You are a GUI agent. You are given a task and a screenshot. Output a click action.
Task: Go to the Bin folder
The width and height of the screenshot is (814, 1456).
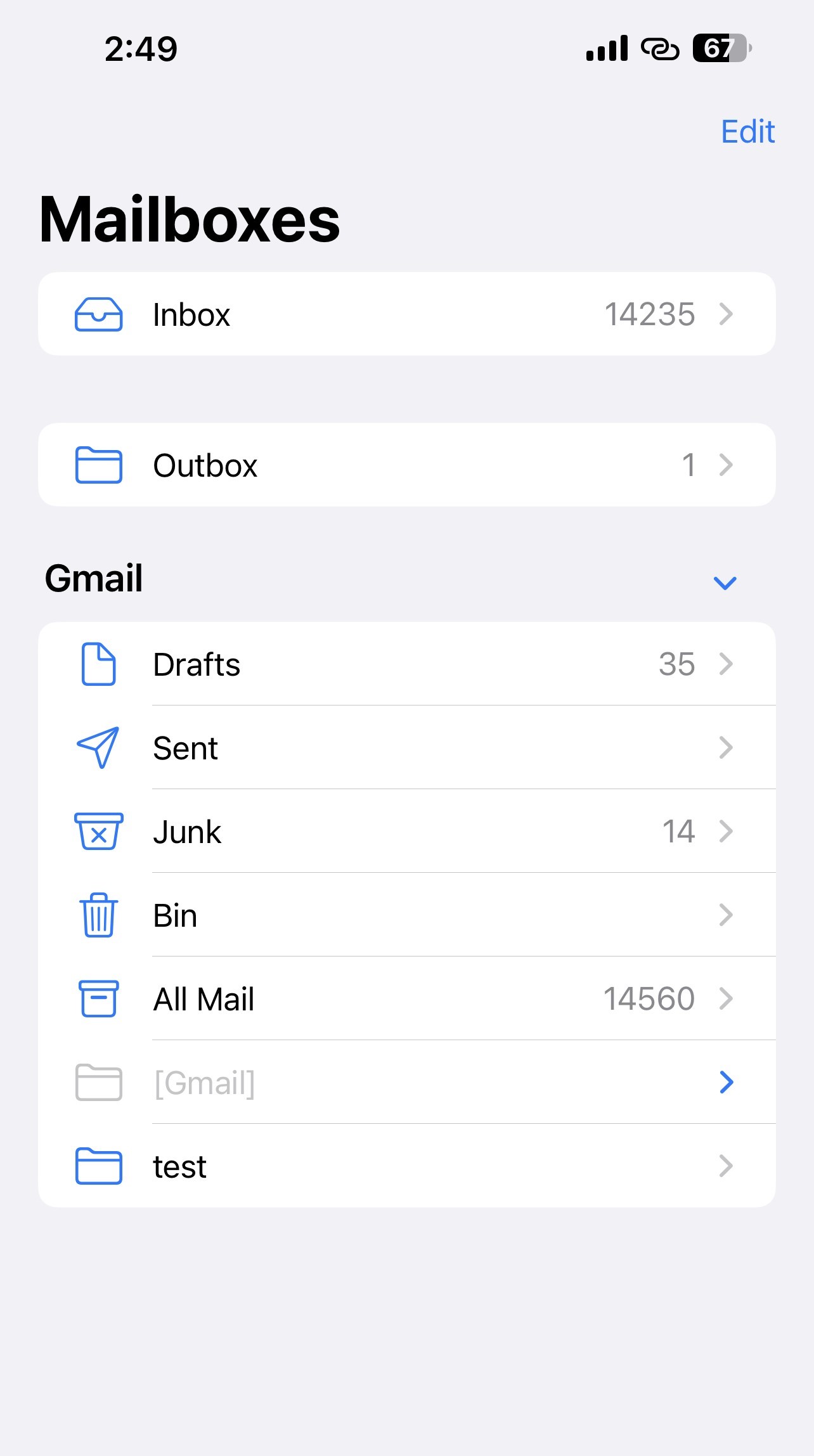pyautogui.click(x=406, y=915)
